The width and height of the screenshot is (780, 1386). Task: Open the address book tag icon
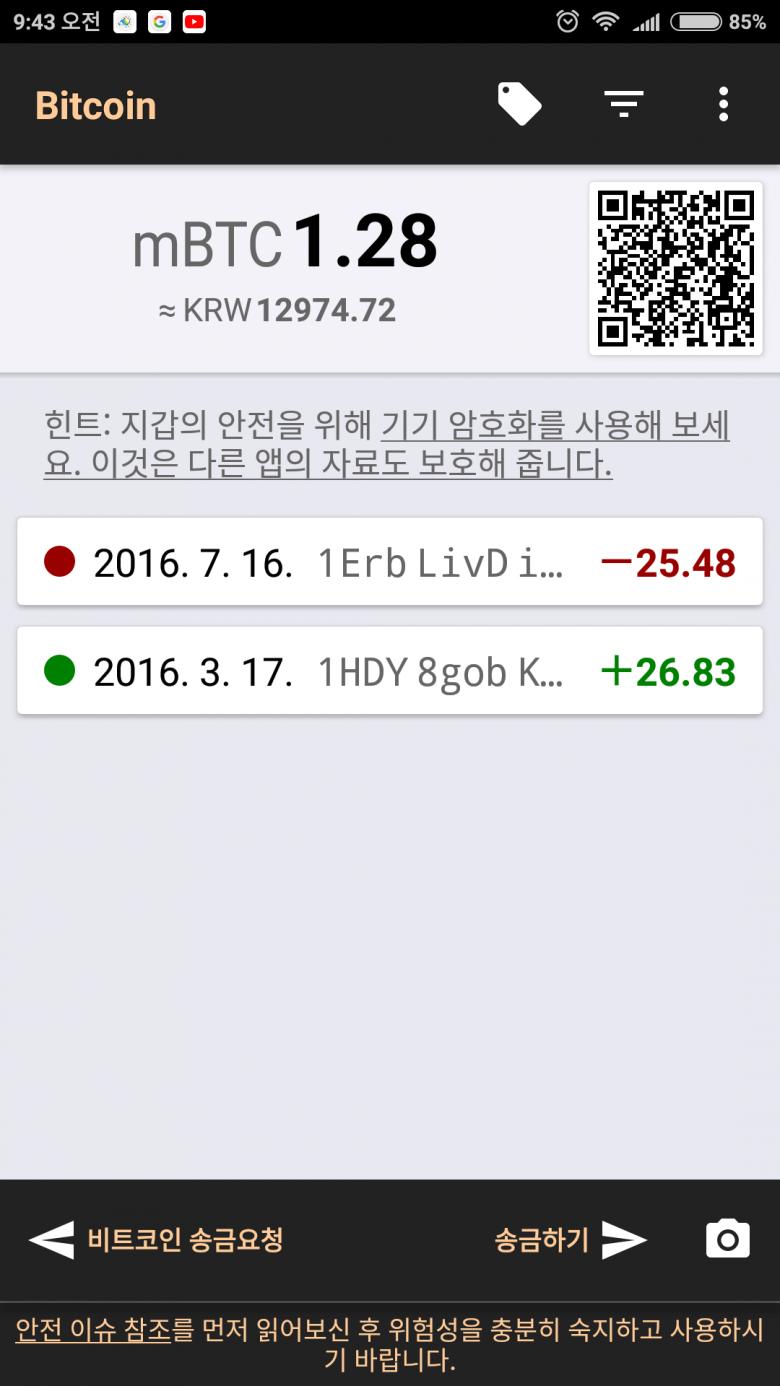520,103
